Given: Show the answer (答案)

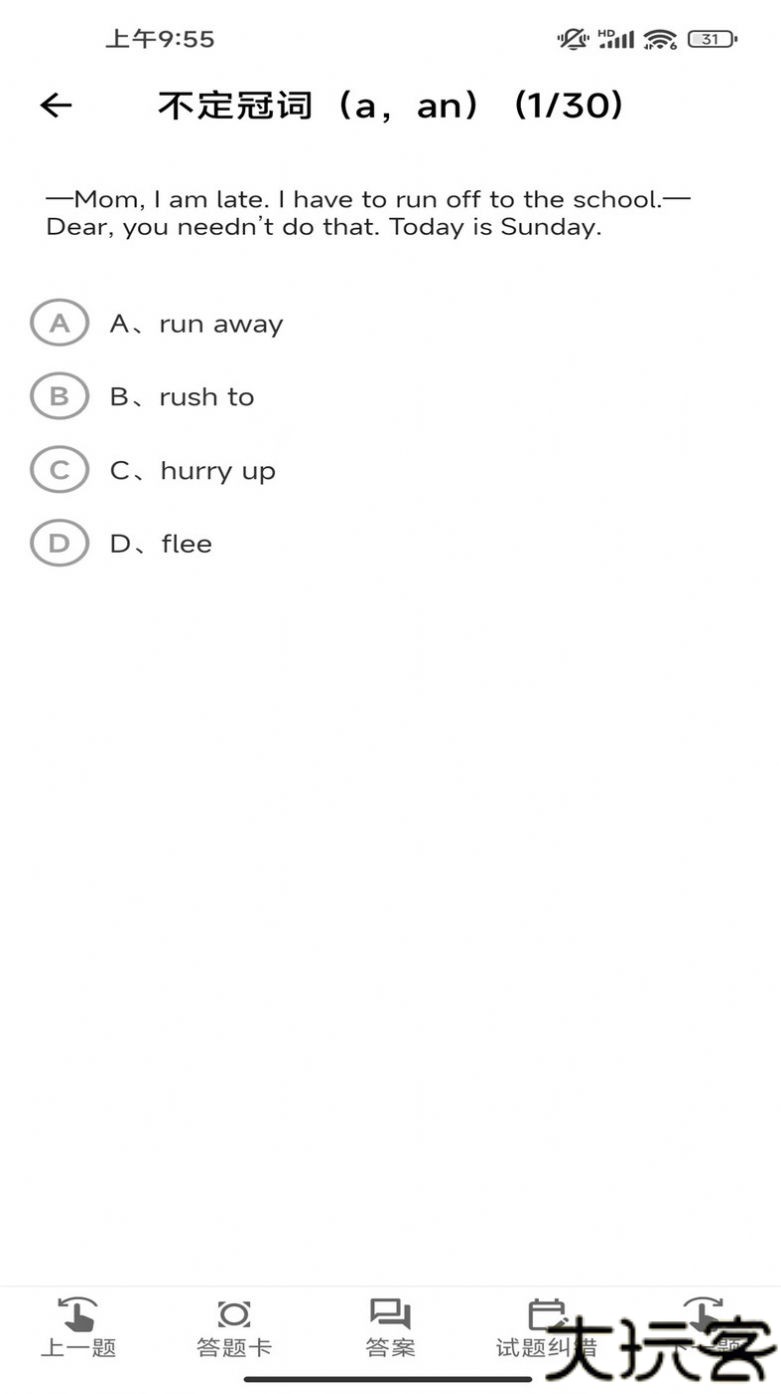Looking at the screenshot, I should click(390, 1328).
